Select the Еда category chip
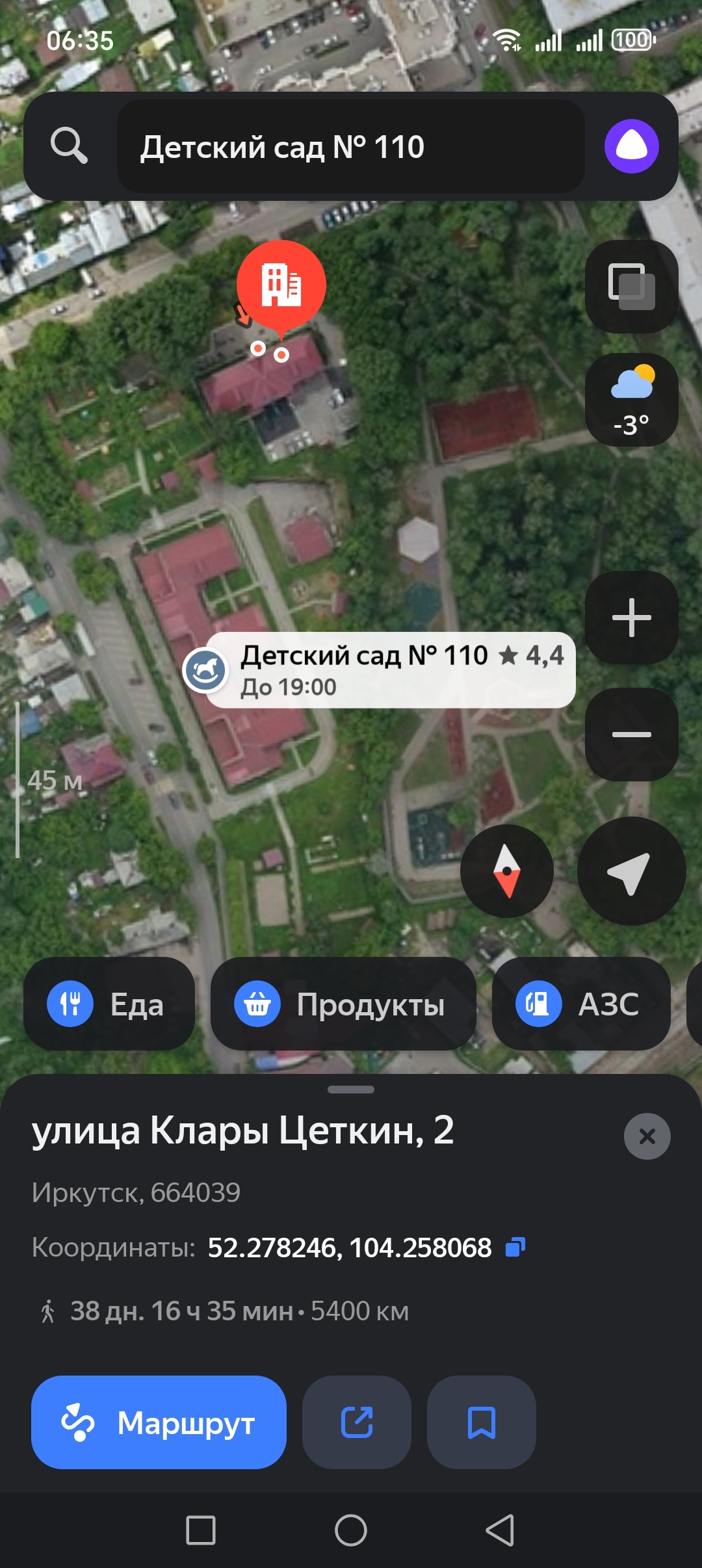The width and height of the screenshot is (702, 1568). point(109,1004)
